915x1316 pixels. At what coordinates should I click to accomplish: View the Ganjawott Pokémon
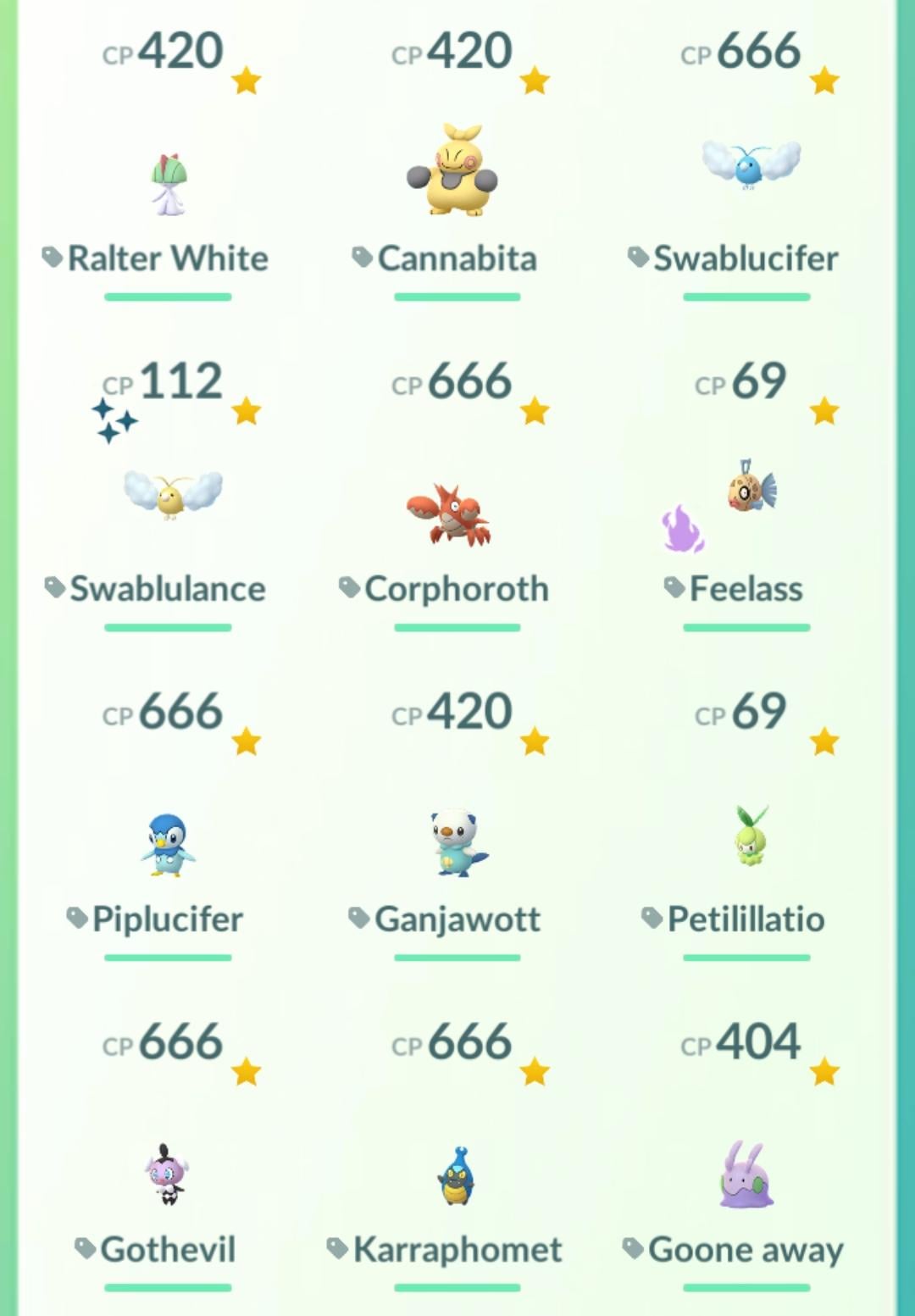click(457, 842)
